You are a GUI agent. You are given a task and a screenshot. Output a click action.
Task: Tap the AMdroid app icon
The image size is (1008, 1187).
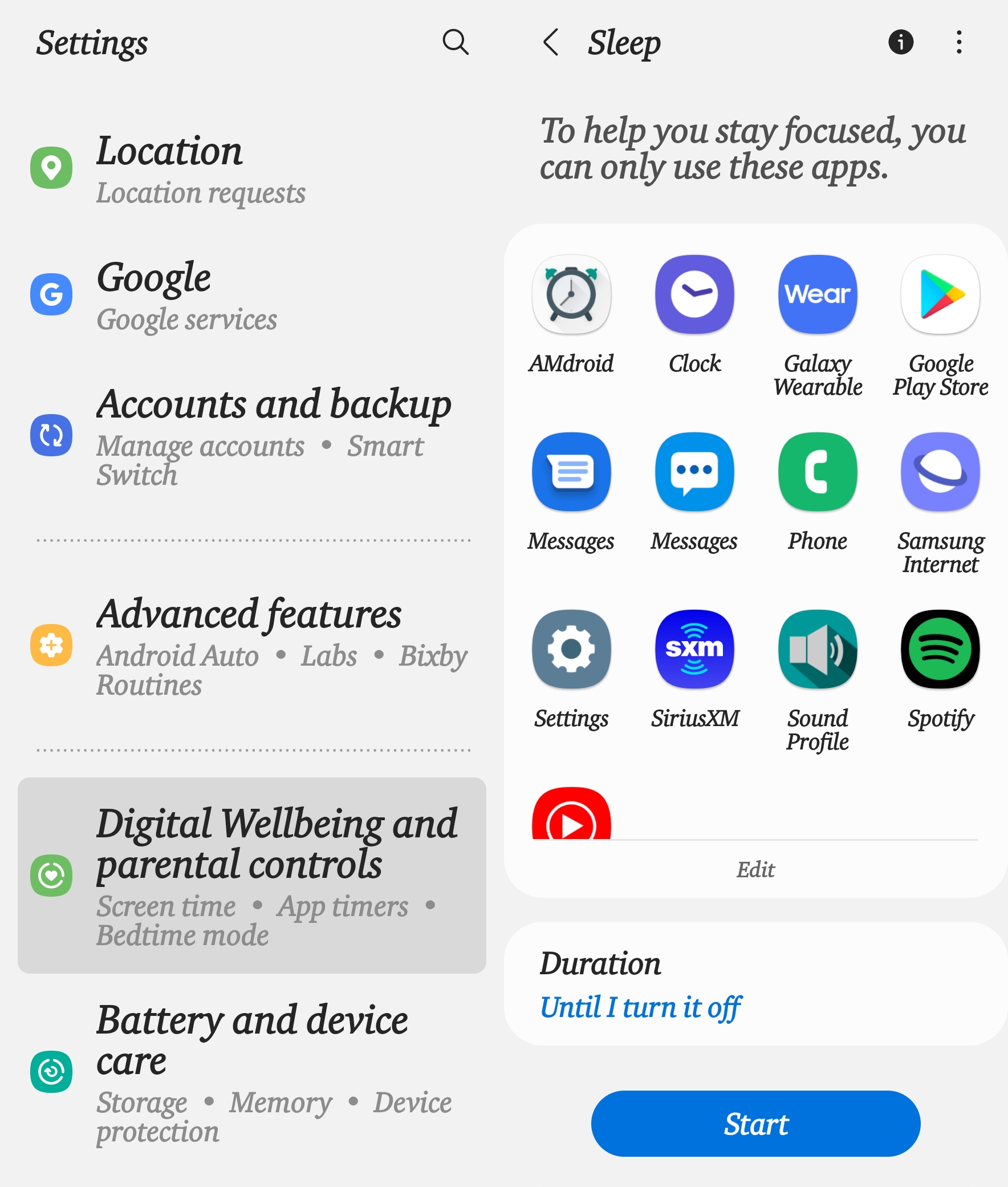coord(571,295)
